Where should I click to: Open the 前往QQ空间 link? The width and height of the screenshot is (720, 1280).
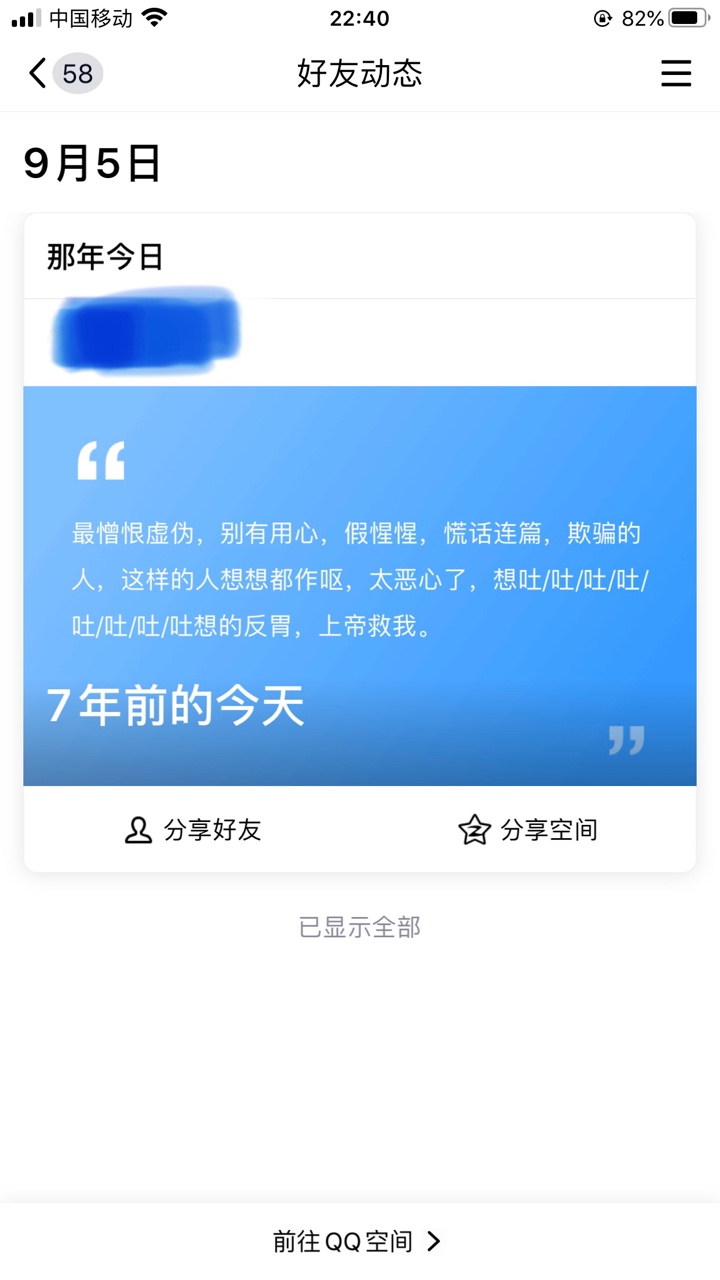(358, 1241)
